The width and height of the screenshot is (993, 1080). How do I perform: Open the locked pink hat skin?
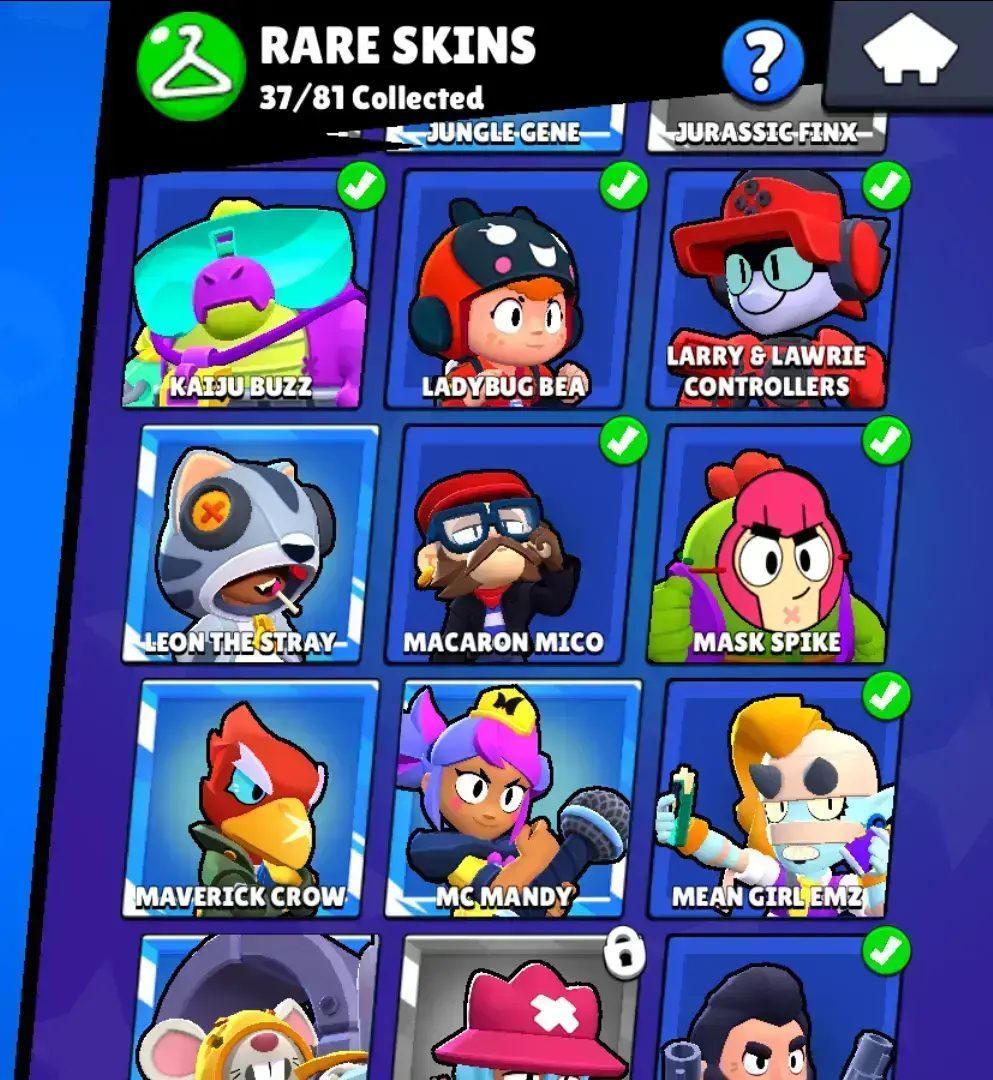tap(512, 1010)
